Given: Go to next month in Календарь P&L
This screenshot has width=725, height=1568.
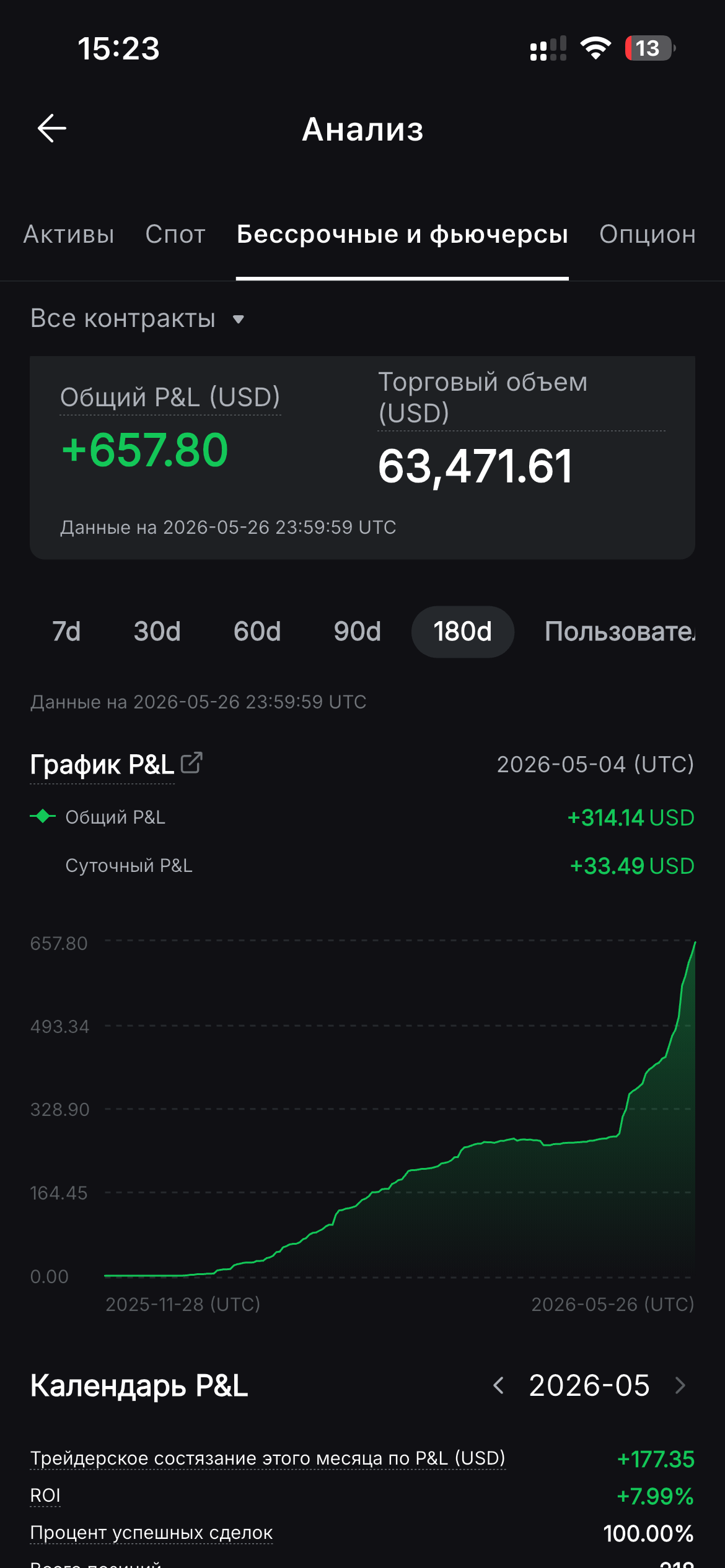Looking at the screenshot, I should [680, 1385].
